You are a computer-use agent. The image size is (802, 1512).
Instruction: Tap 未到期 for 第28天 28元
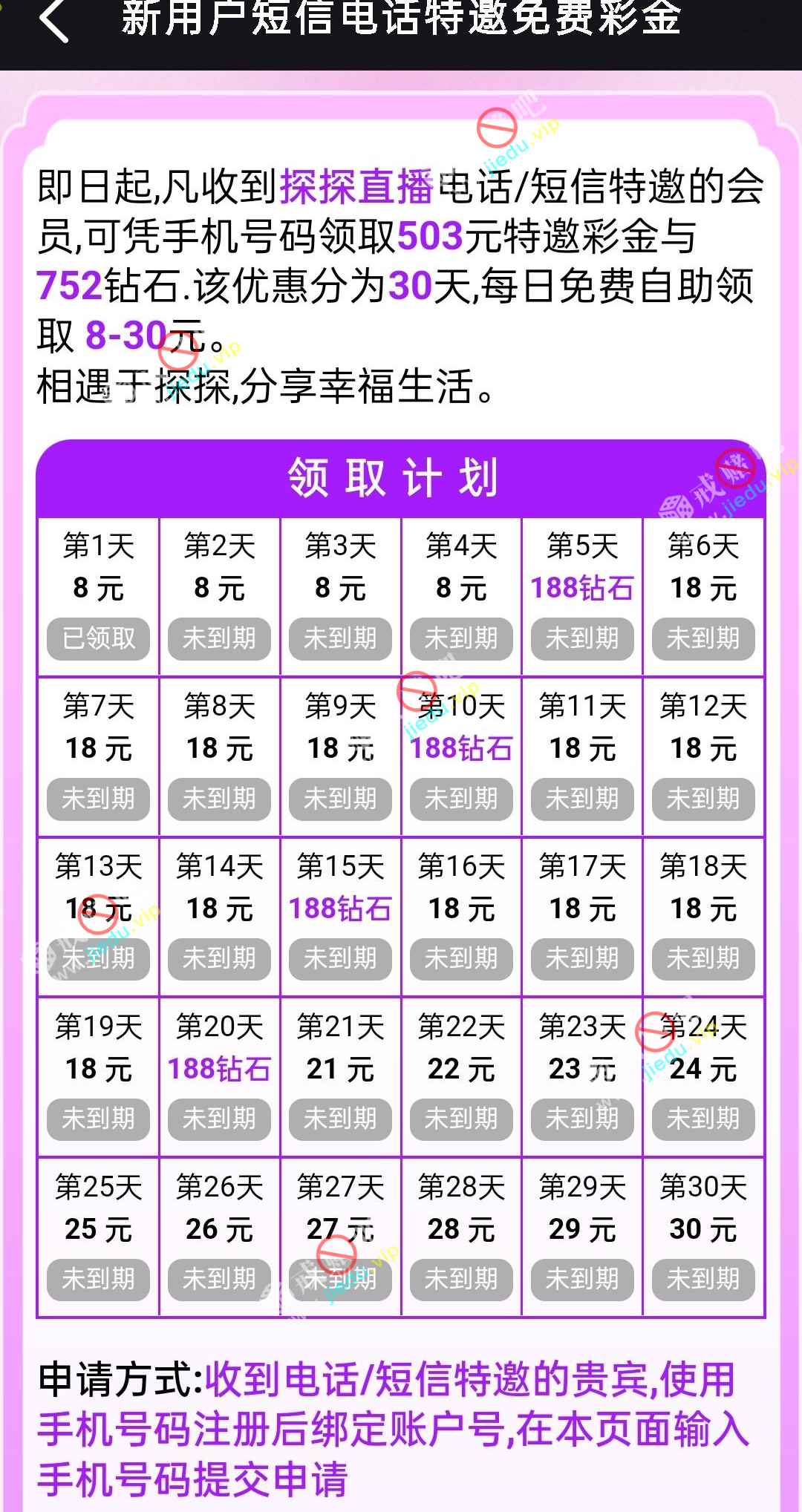461,1279
